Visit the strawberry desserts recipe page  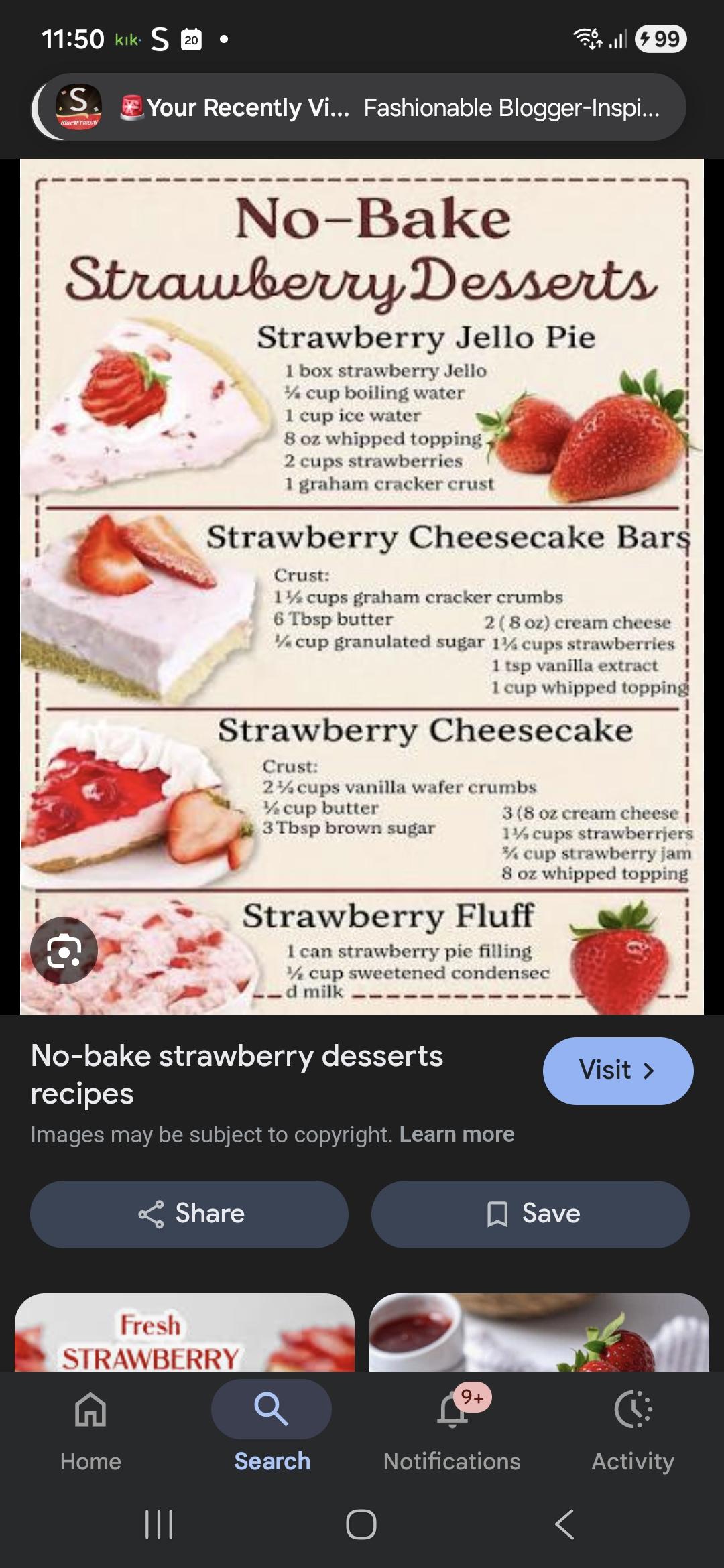[617, 1070]
